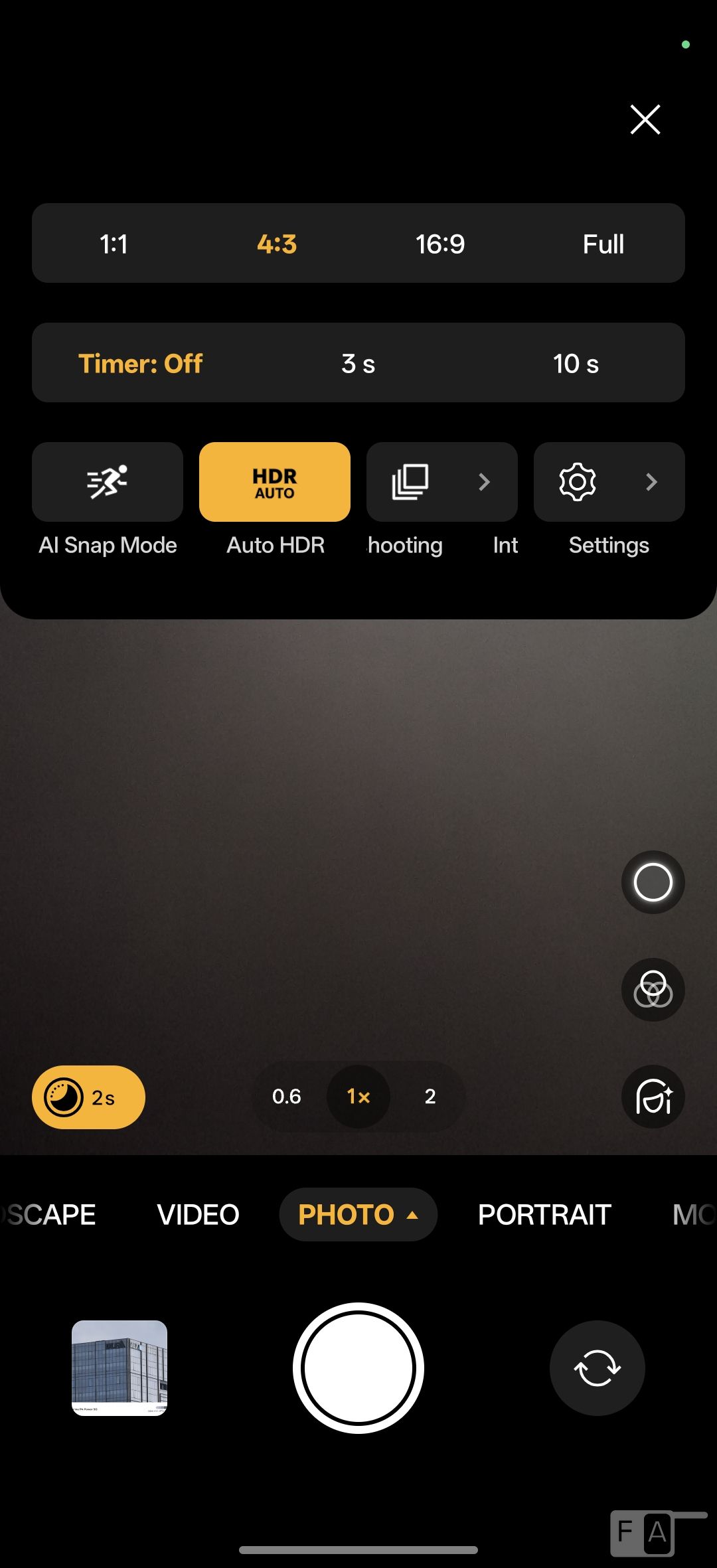This screenshot has width=717, height=1568.
Task: Tap the live photo circle icon
Action: click(x=653, y=882)
